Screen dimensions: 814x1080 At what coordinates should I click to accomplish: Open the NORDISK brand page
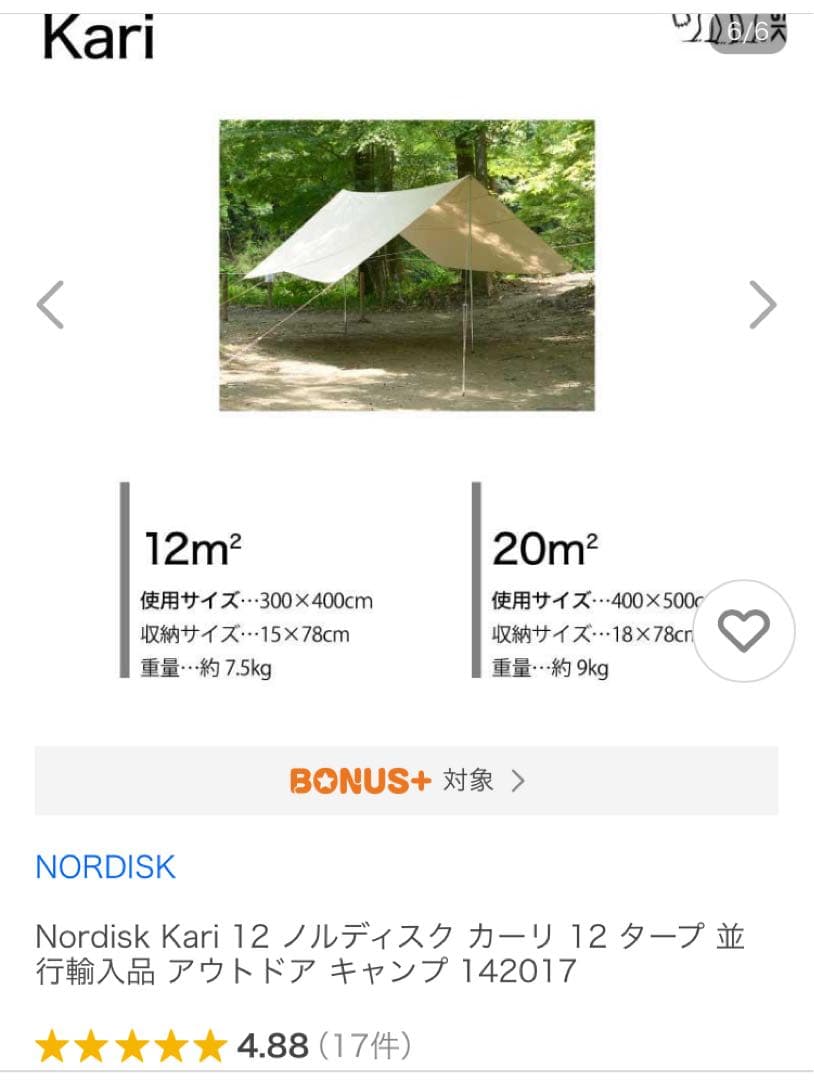coord(107,869)
